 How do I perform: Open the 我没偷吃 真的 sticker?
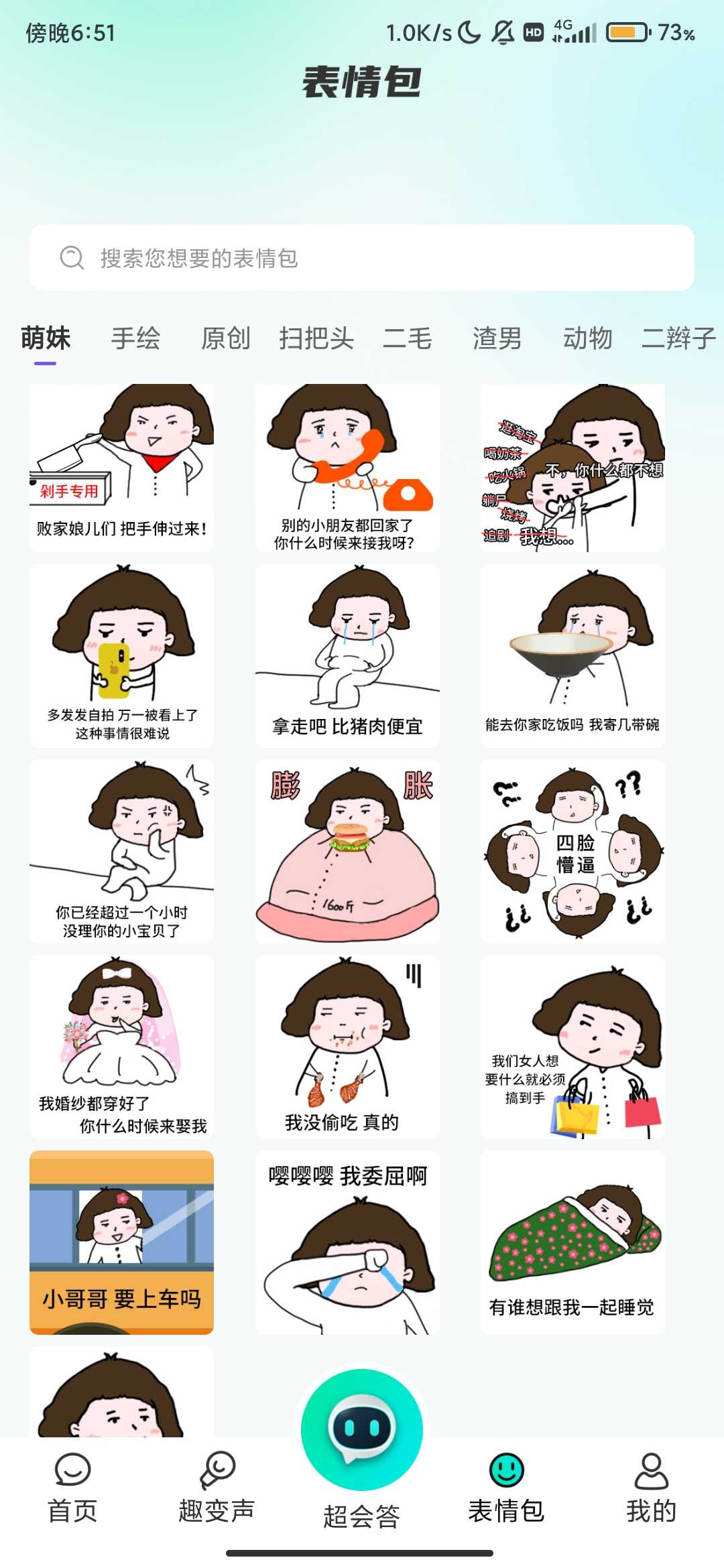347,1047
